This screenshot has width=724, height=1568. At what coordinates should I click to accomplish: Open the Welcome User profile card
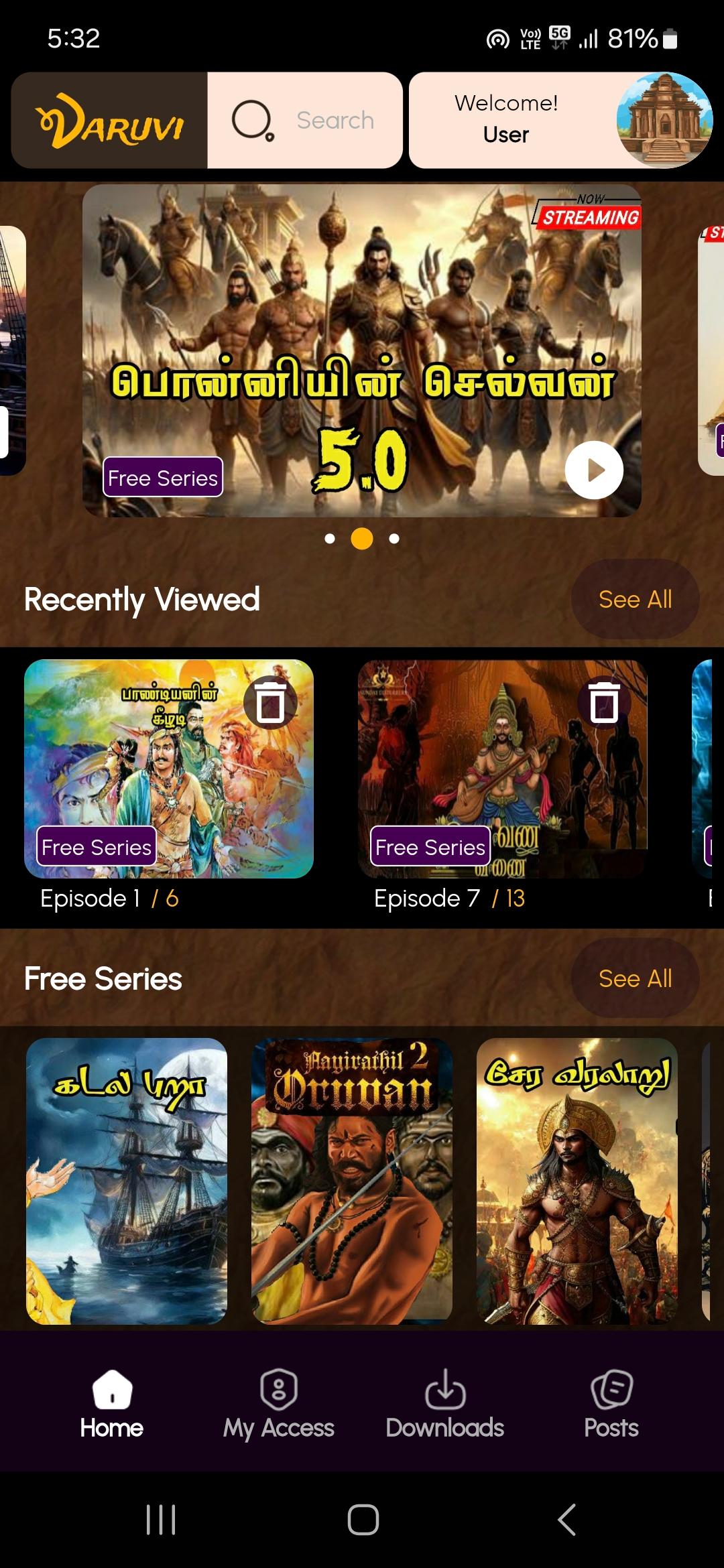click(x=560, y=121)
